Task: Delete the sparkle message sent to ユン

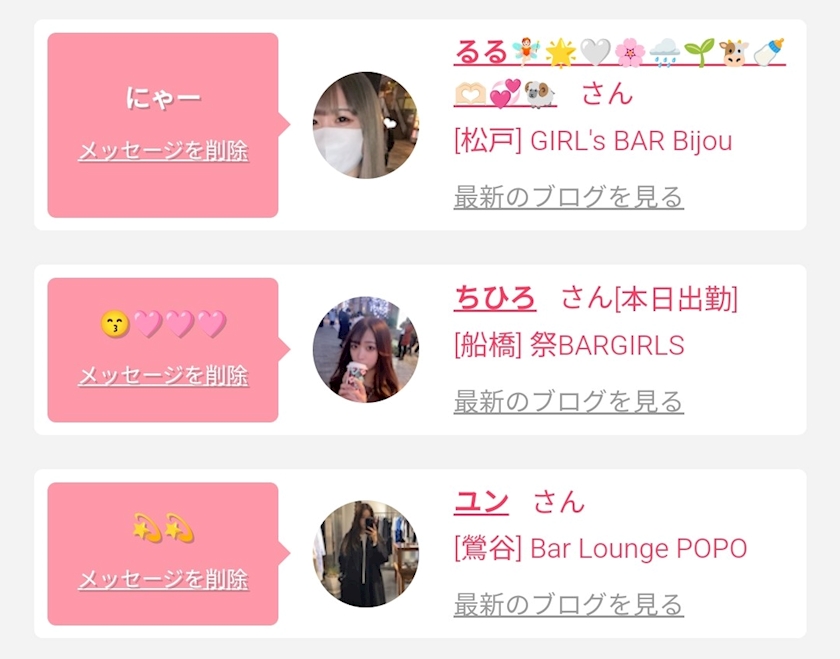Action: click(x=163, y=580)
